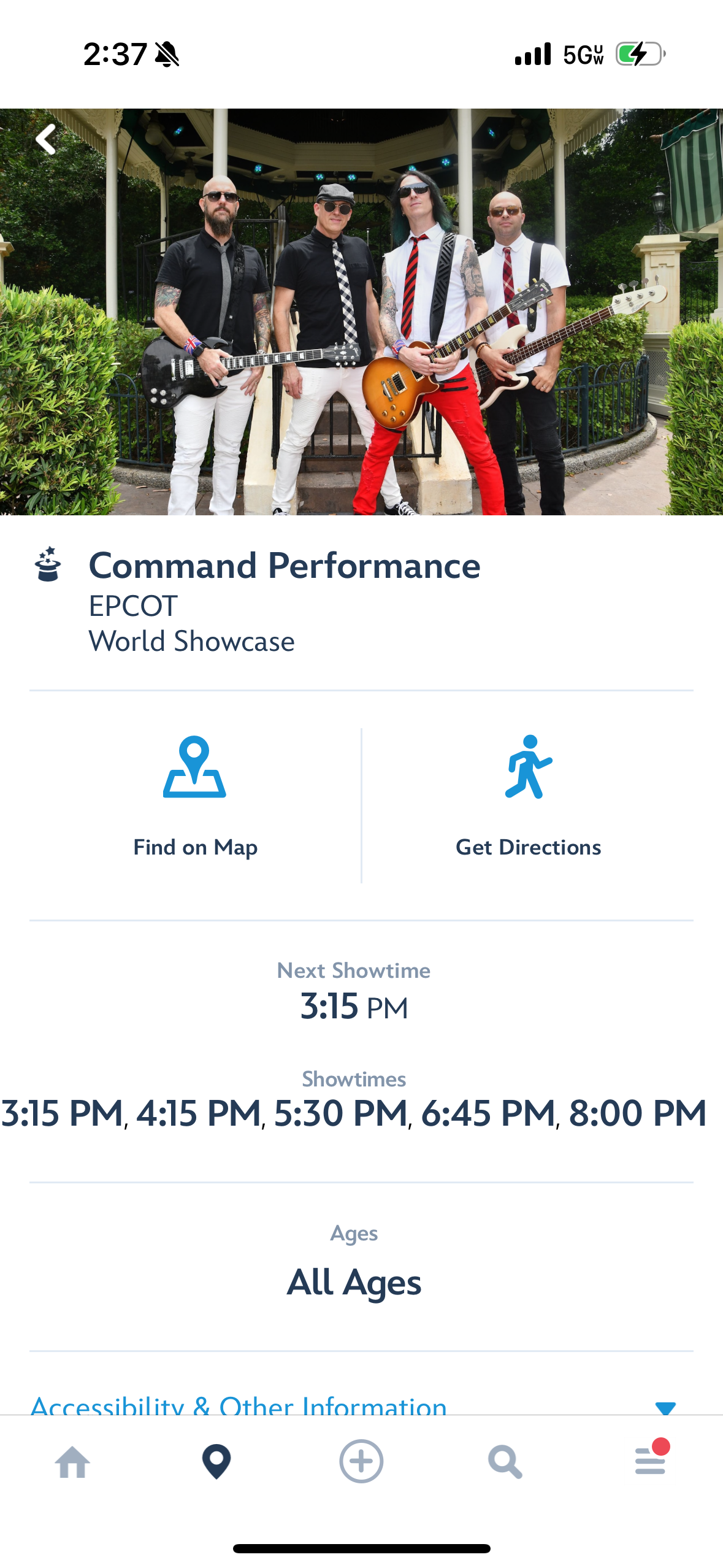Go back using the top-left arrow
The image size is (723, 1568).
click(x=46, y=139)
